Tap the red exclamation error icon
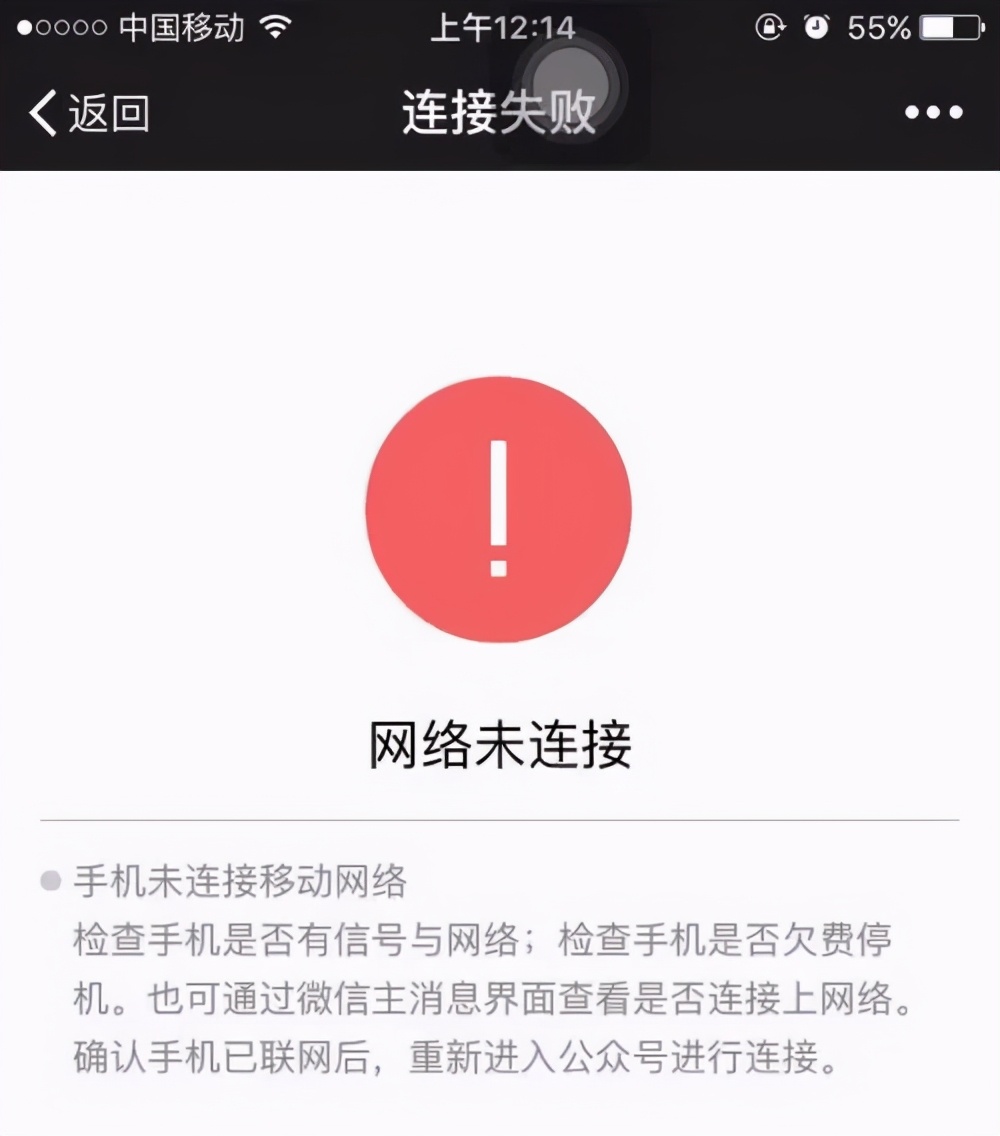The height and width of the screenshot is (1136, 1000). coord(500,509)
